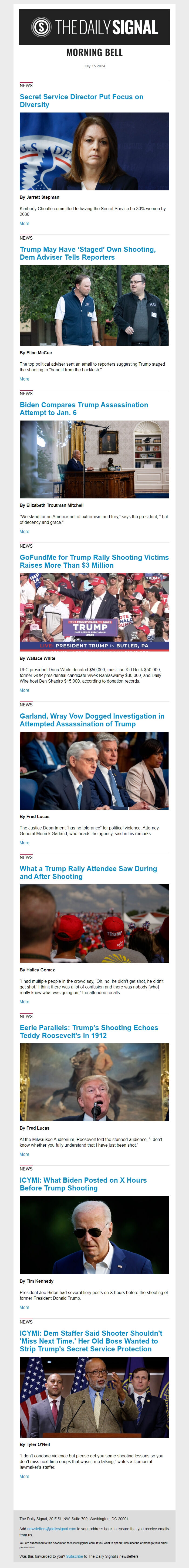Open the 'Biden Compares Trump Assassination Attempt to Jan. 6' headline
Viewport: 189px width, 1568px height.
pos(83,408)
